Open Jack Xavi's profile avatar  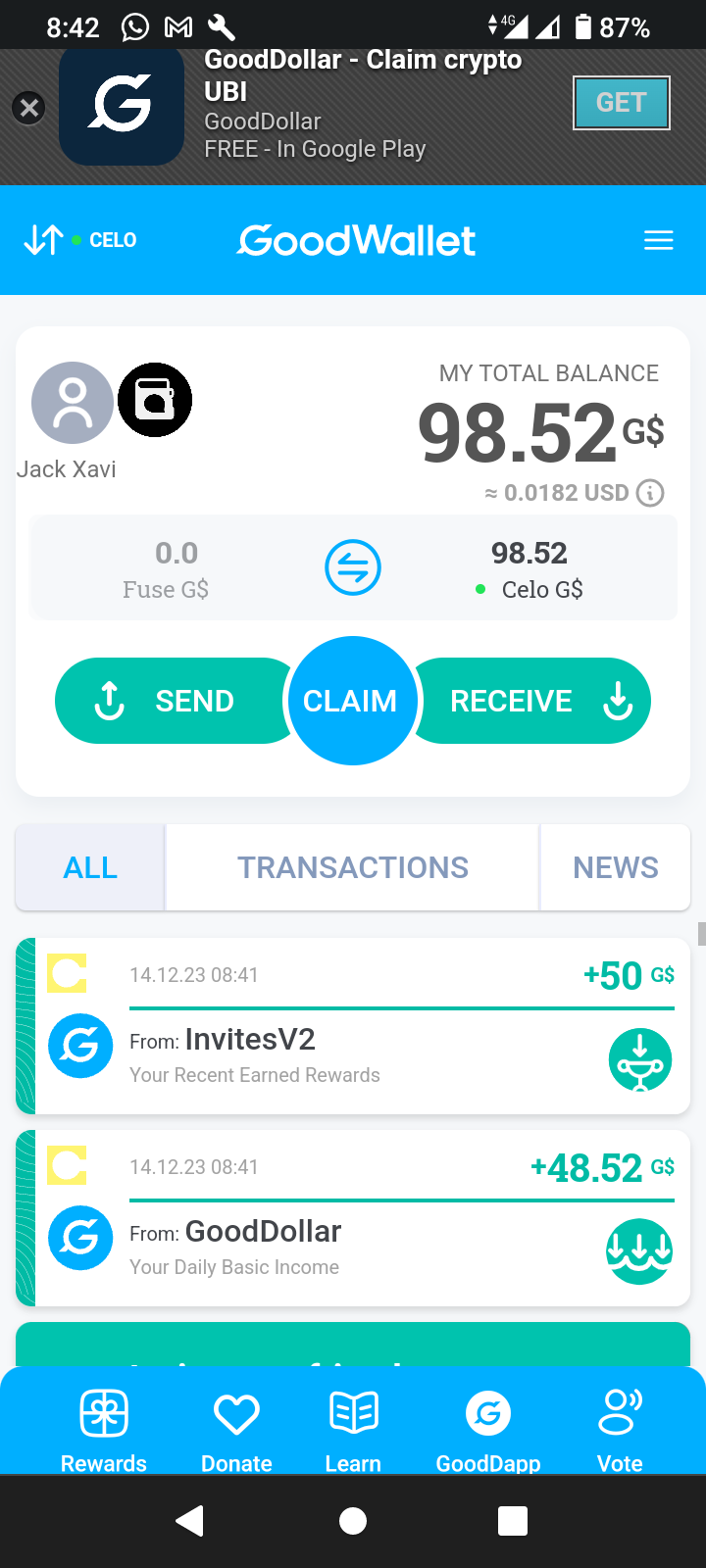click(x=72, y=403)
